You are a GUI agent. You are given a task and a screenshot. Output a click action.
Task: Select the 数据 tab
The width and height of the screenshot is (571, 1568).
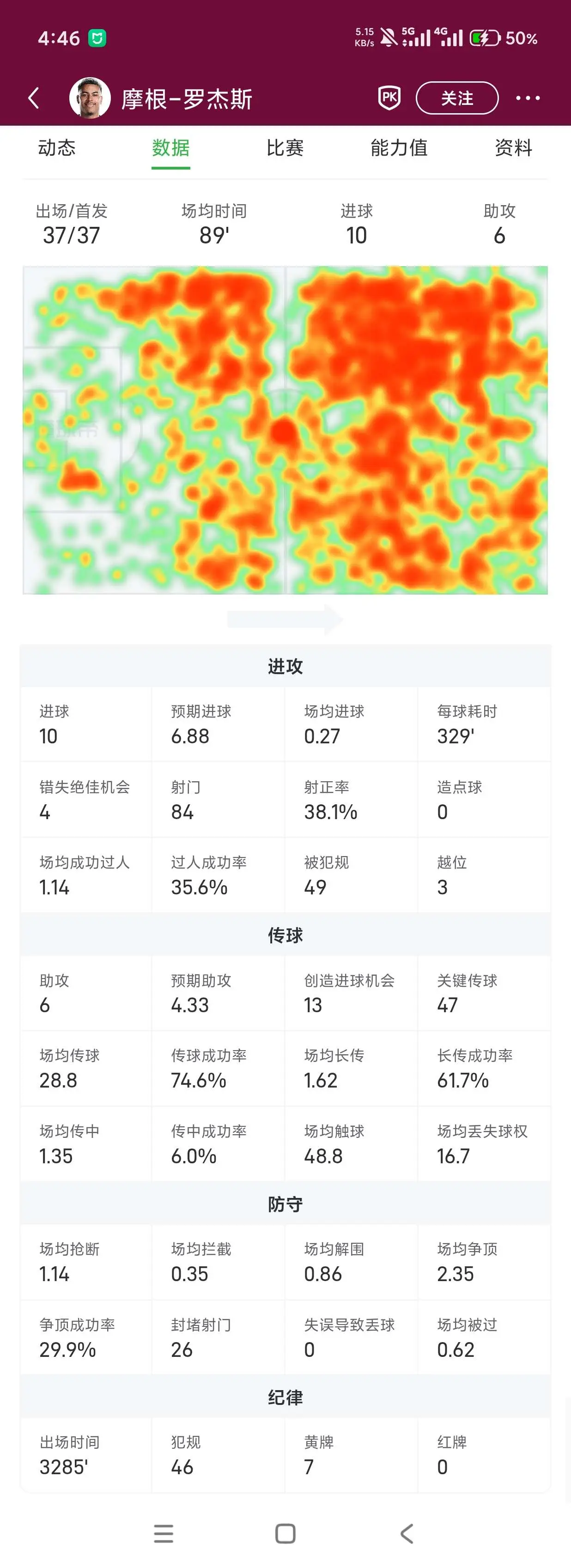(x=171, y=148)
